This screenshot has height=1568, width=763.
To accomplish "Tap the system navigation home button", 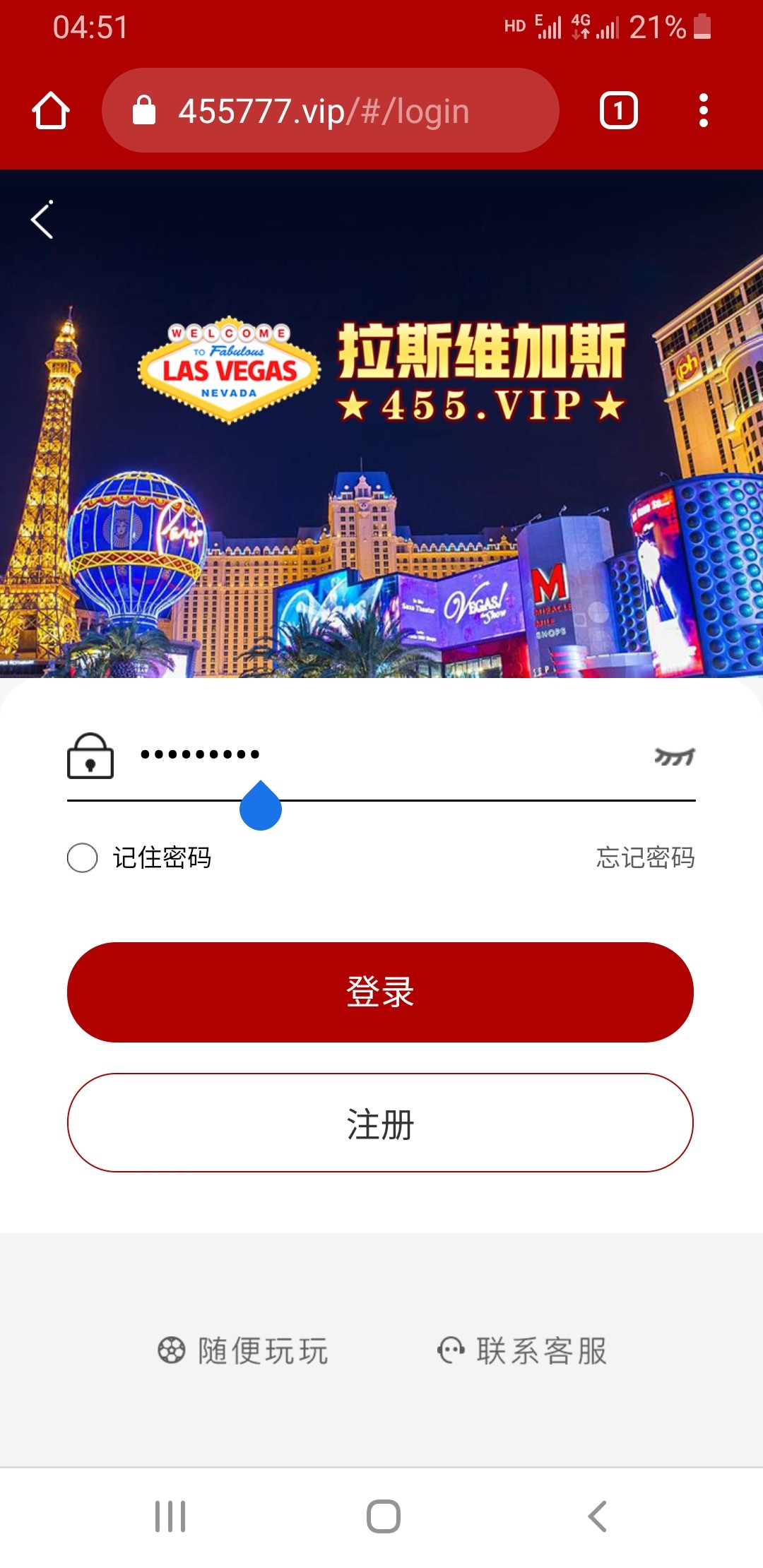I will coord(383,1516).
